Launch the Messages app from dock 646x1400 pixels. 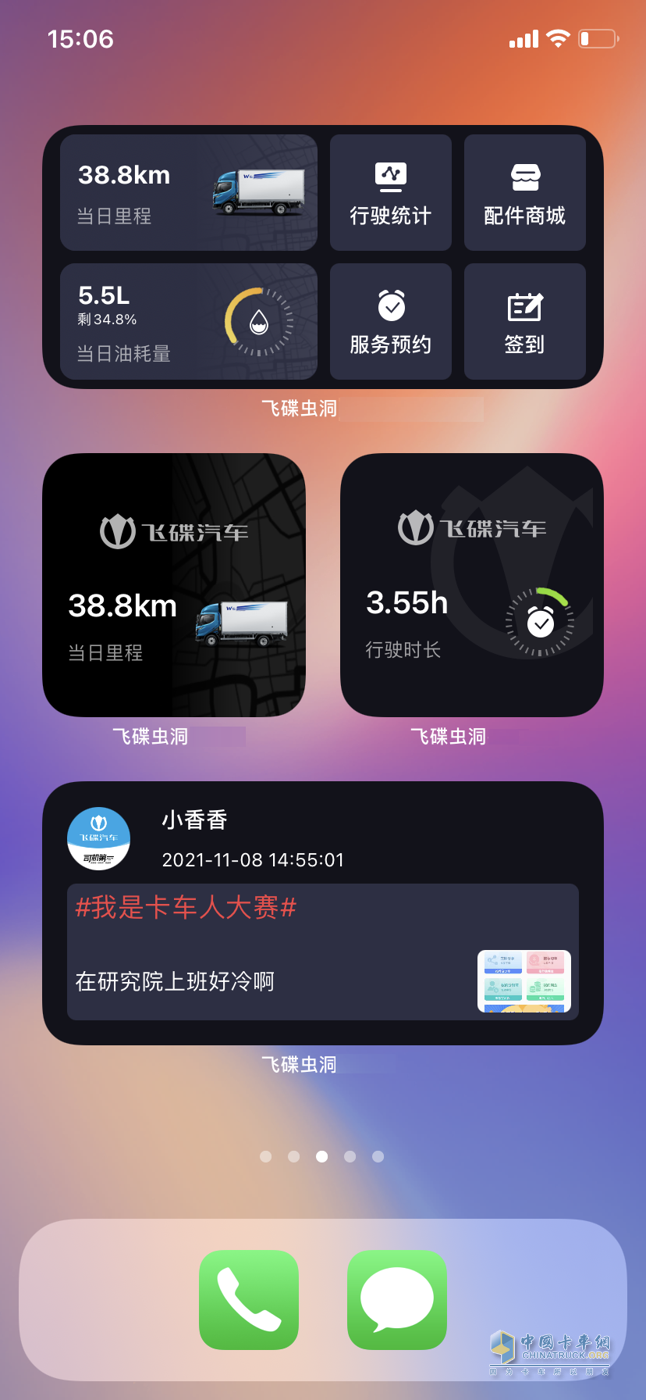coord(397,1300)
